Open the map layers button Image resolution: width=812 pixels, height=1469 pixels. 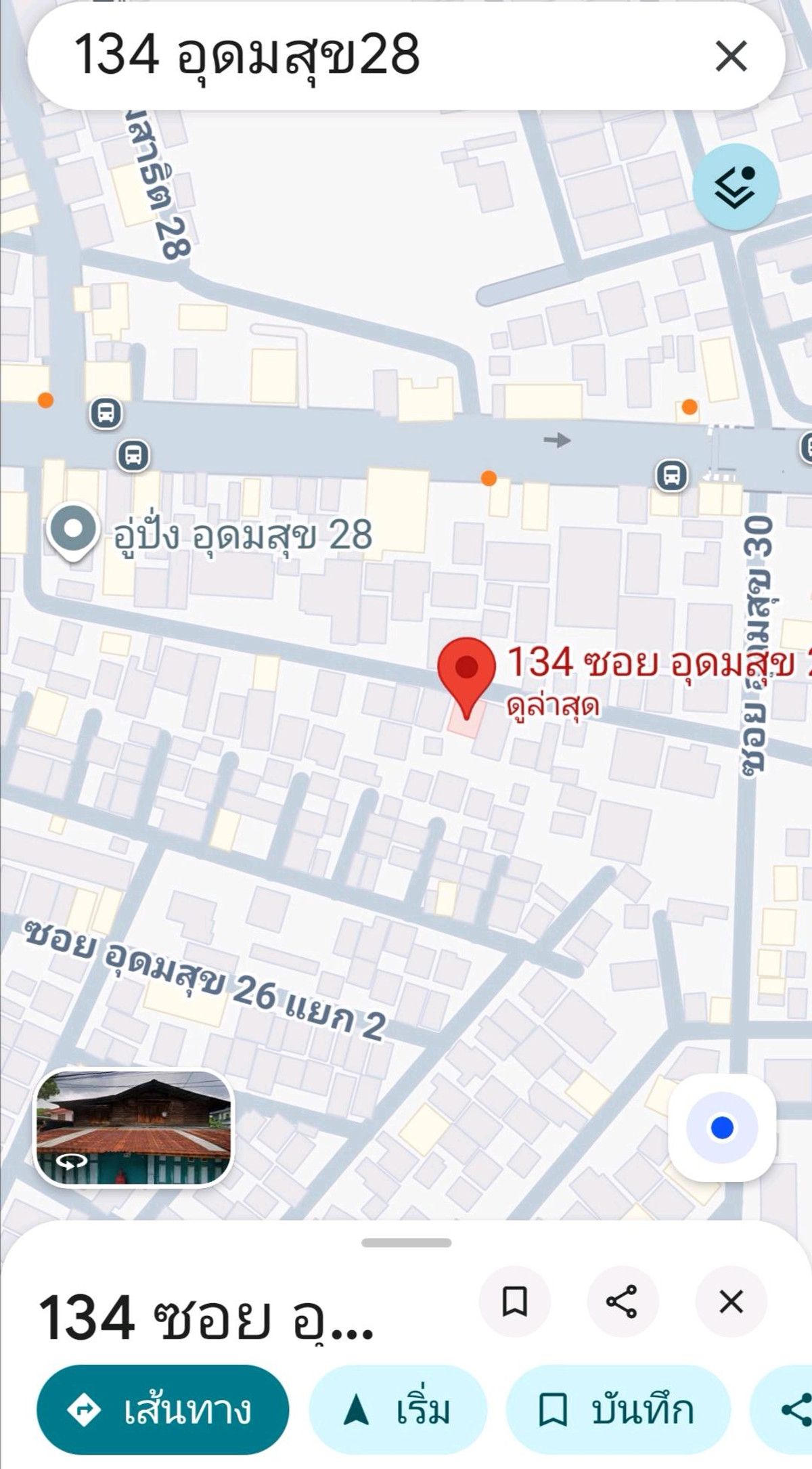[x=735, y=186]
